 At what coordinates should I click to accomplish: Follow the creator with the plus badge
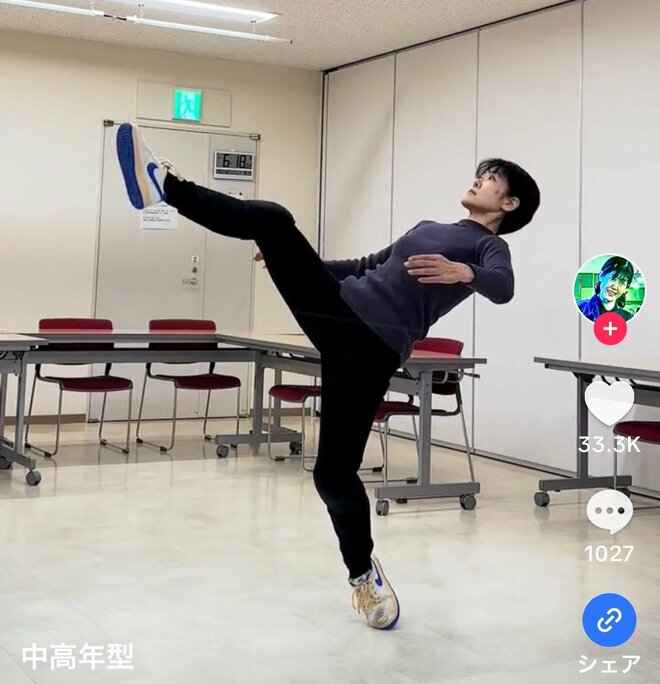pyautogui.click(x=609, y=329)
